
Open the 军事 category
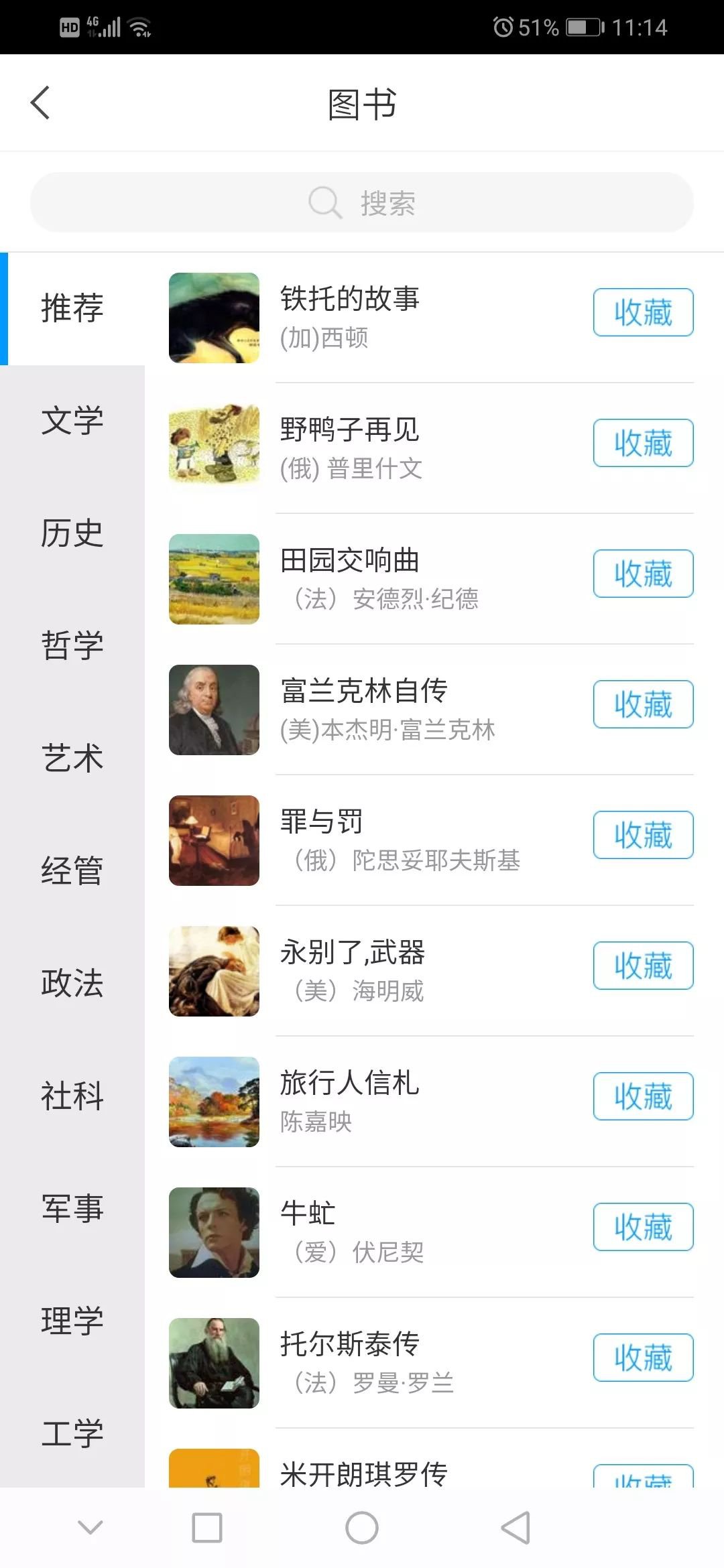point(72,1209)
